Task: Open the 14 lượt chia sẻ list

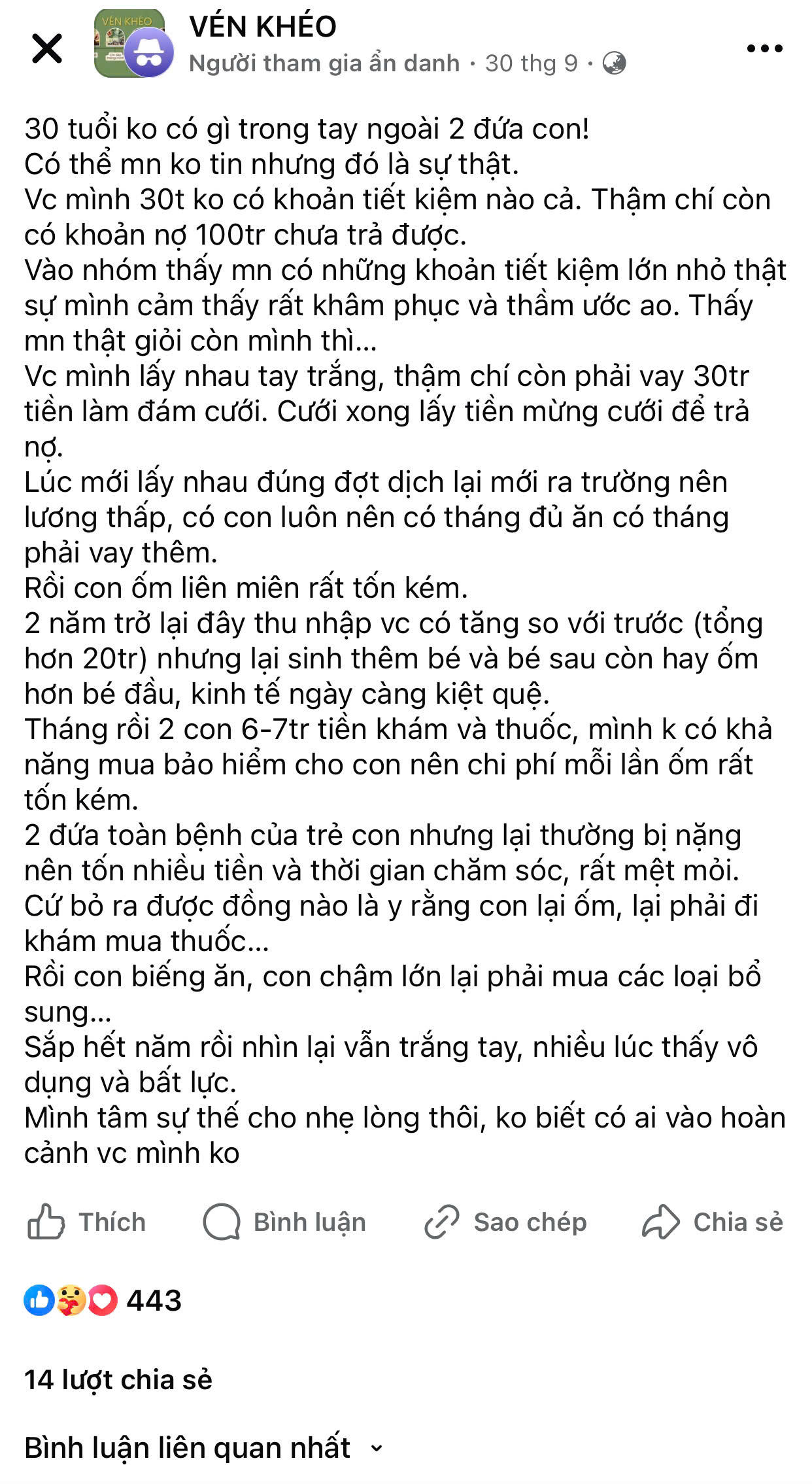Action: (118, 1379)
